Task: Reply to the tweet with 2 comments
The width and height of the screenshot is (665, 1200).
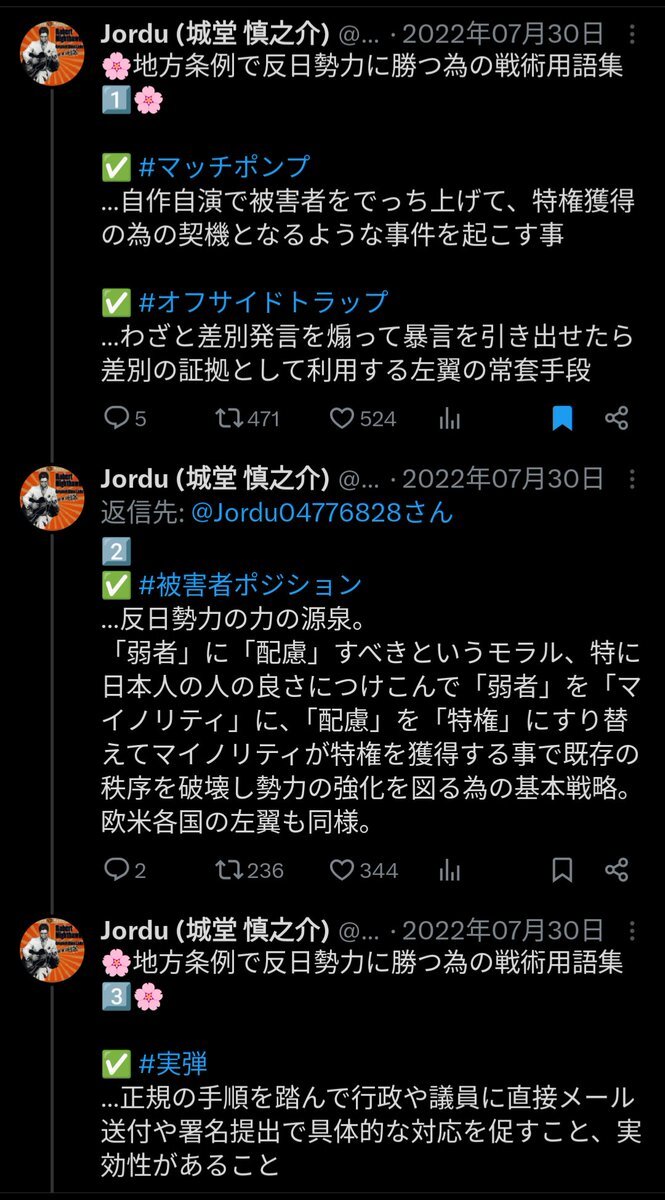Action: tap(116, 870)
